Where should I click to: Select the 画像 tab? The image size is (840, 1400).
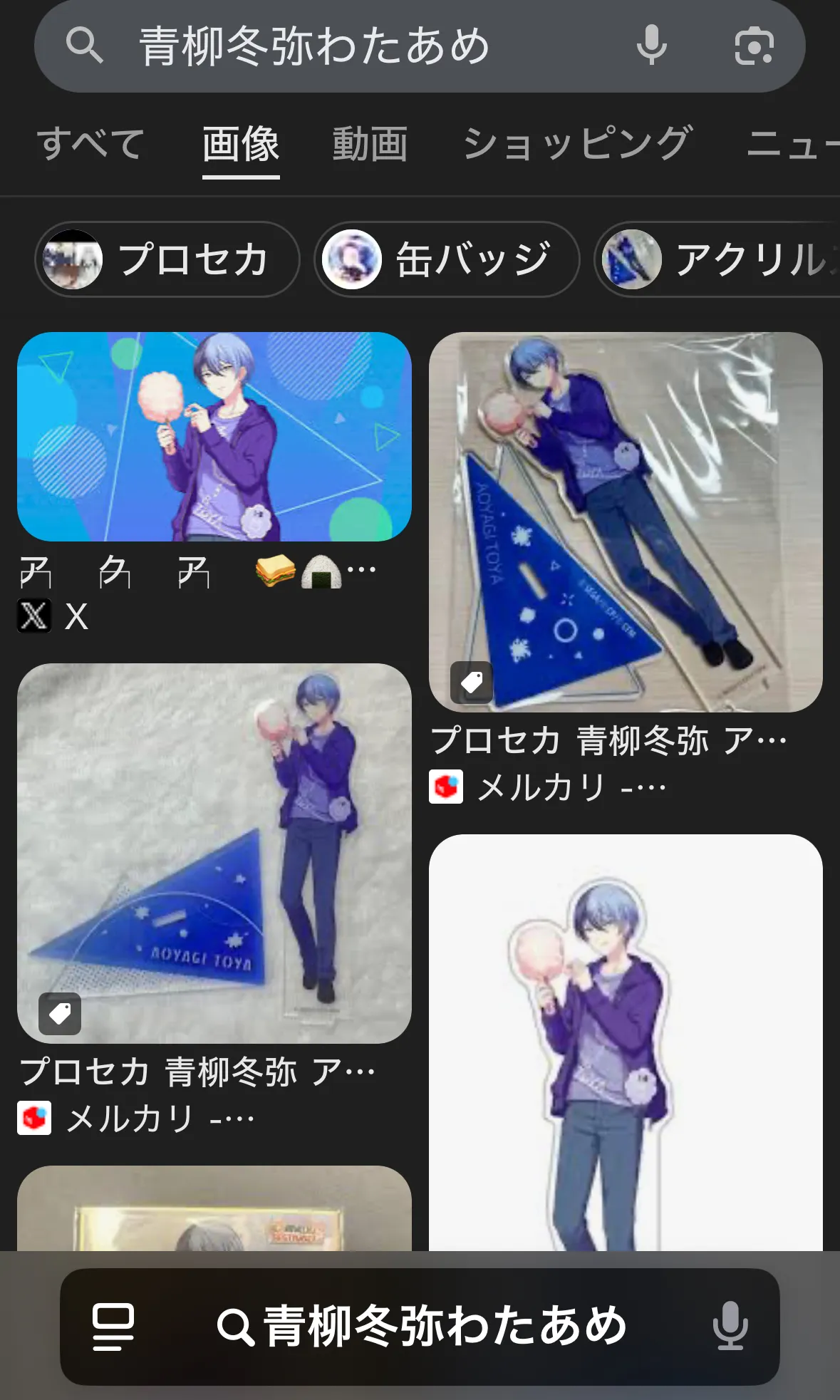coord(241,145)
